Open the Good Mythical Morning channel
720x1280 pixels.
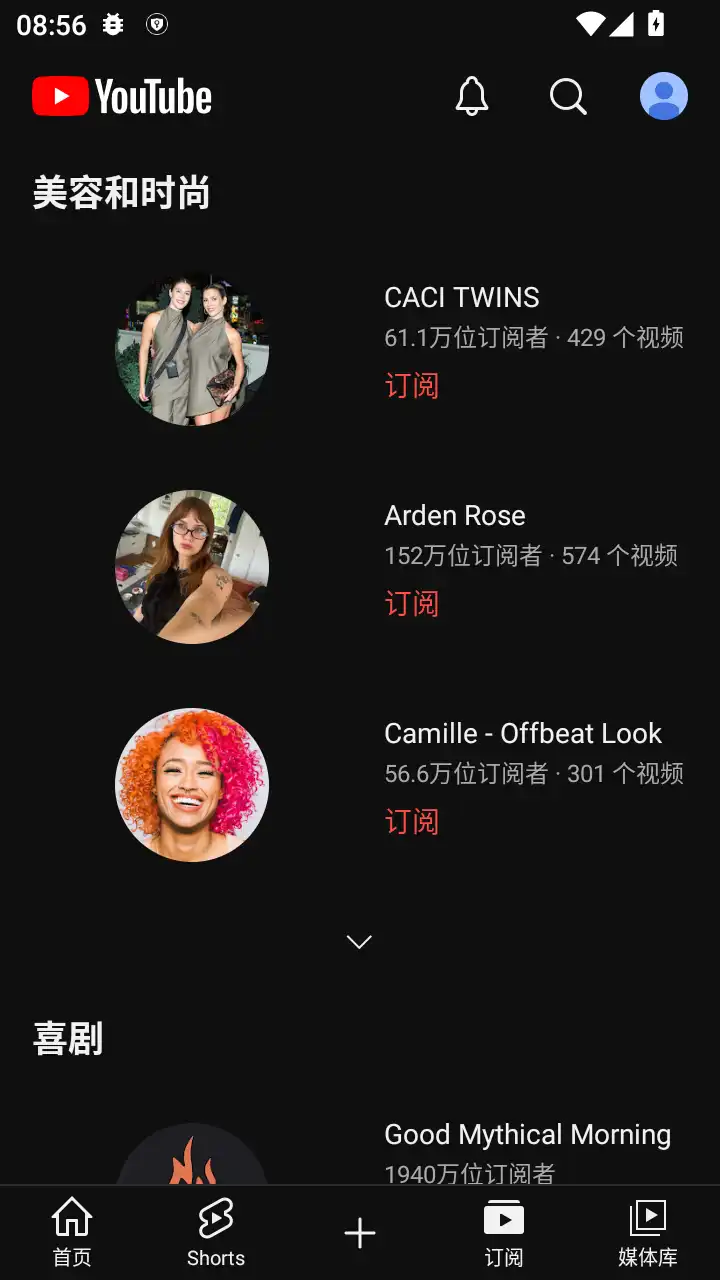point(527,1135)
